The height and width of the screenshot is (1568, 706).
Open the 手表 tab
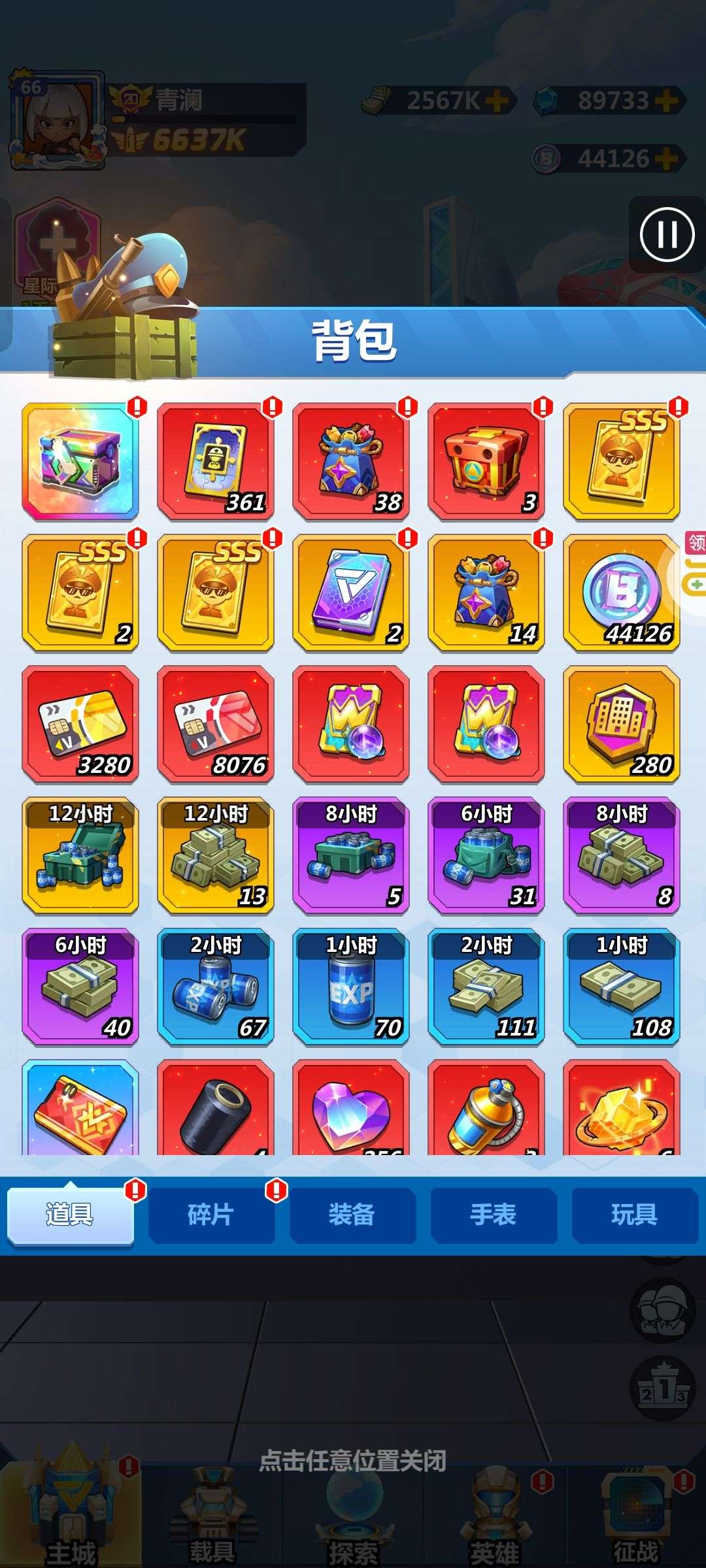(x=494, y=1215)
